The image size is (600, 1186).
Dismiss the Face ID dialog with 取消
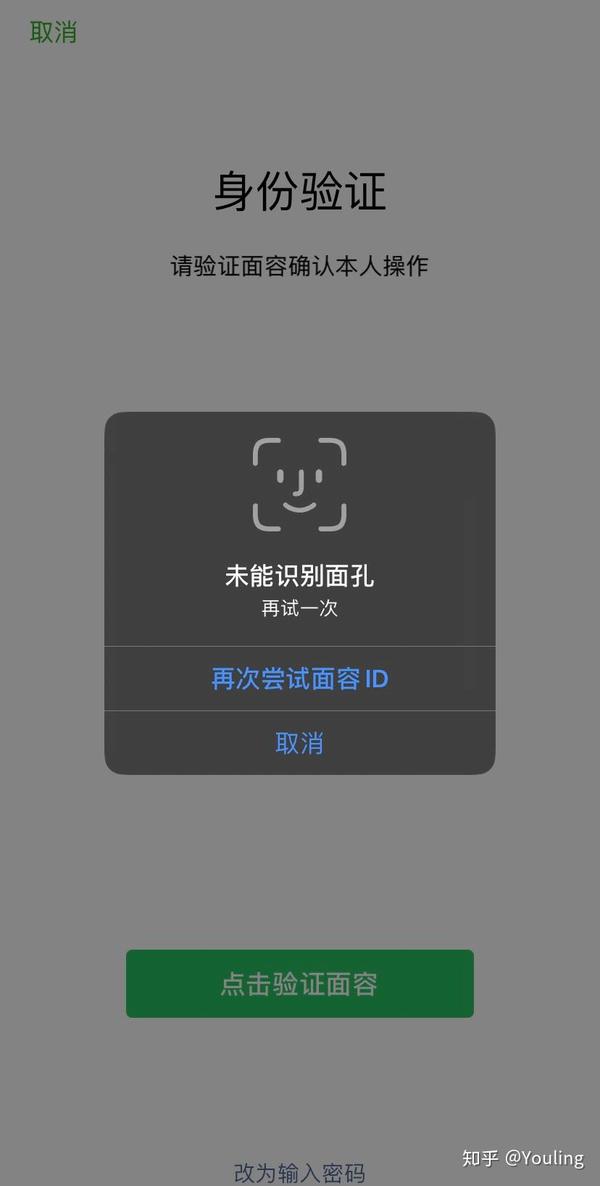pos(300,743)
